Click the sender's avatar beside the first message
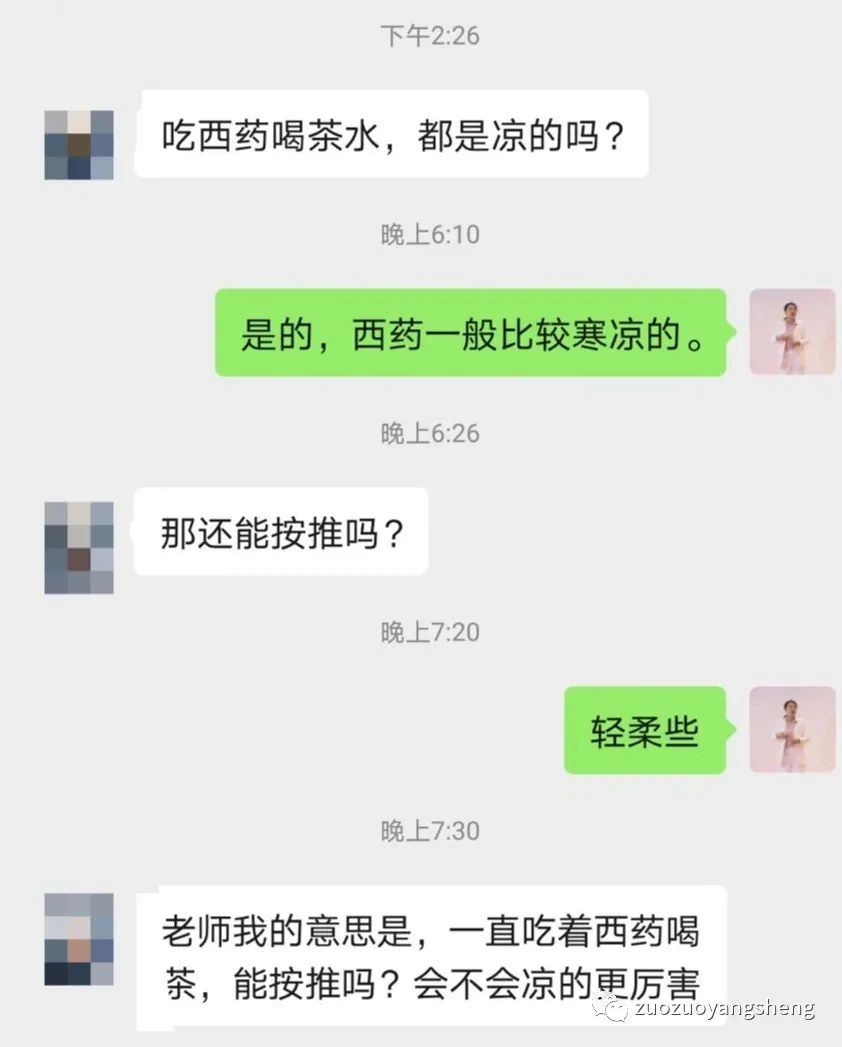Screen dimensions: 842x1047 pyautogui.click(x=78, y=145)
